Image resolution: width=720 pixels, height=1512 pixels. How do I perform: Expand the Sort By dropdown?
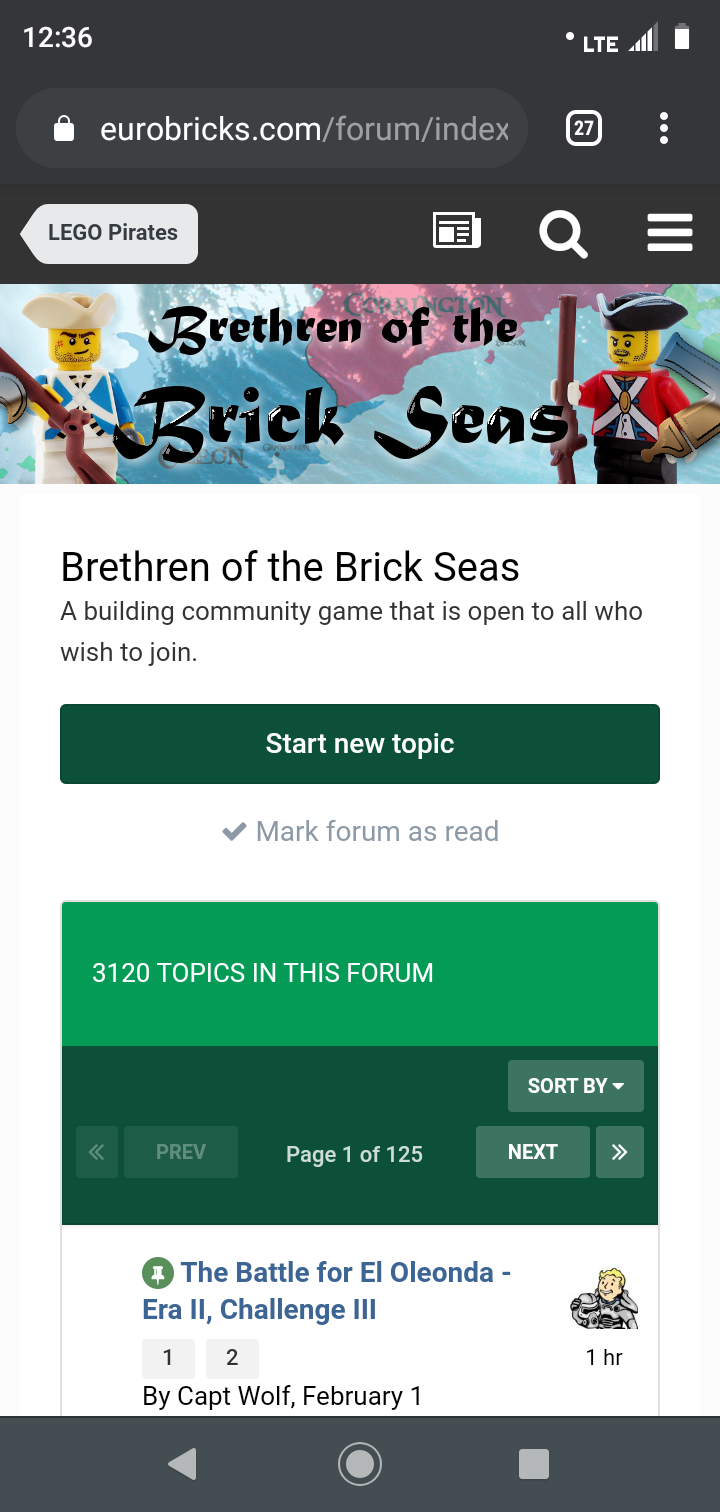point(575,1086)
